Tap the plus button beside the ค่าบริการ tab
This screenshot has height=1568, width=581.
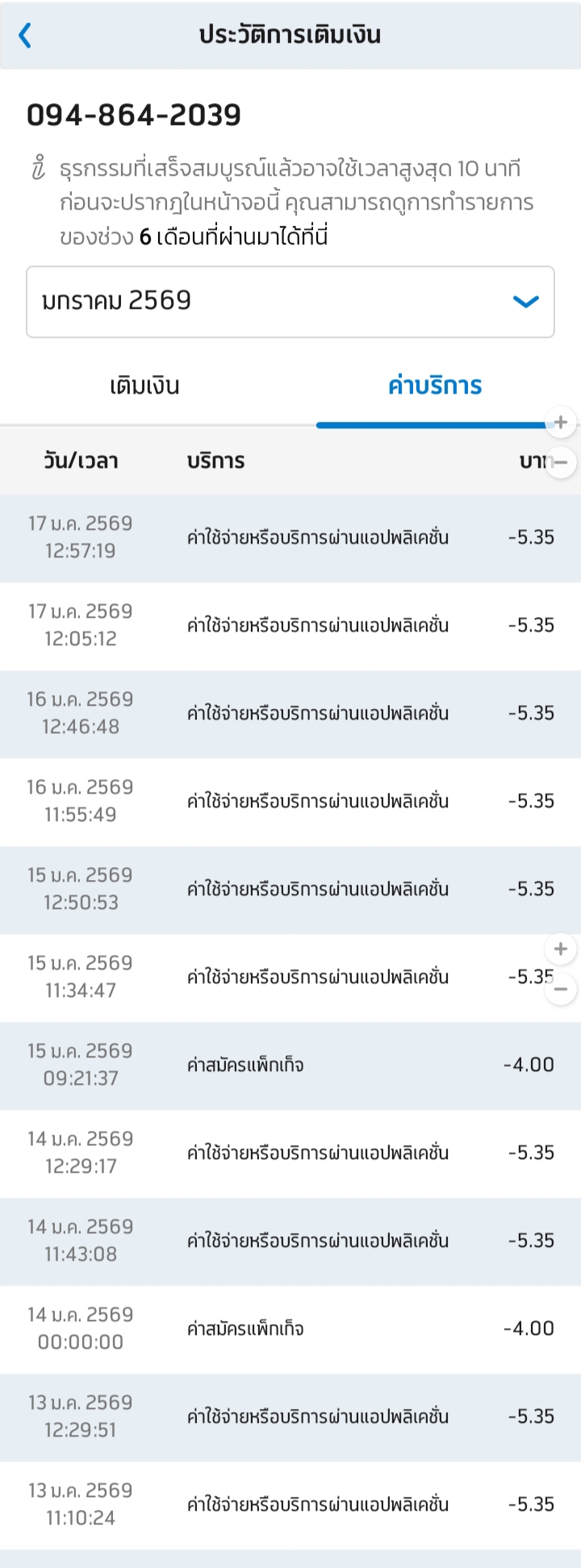coord(561,422)
